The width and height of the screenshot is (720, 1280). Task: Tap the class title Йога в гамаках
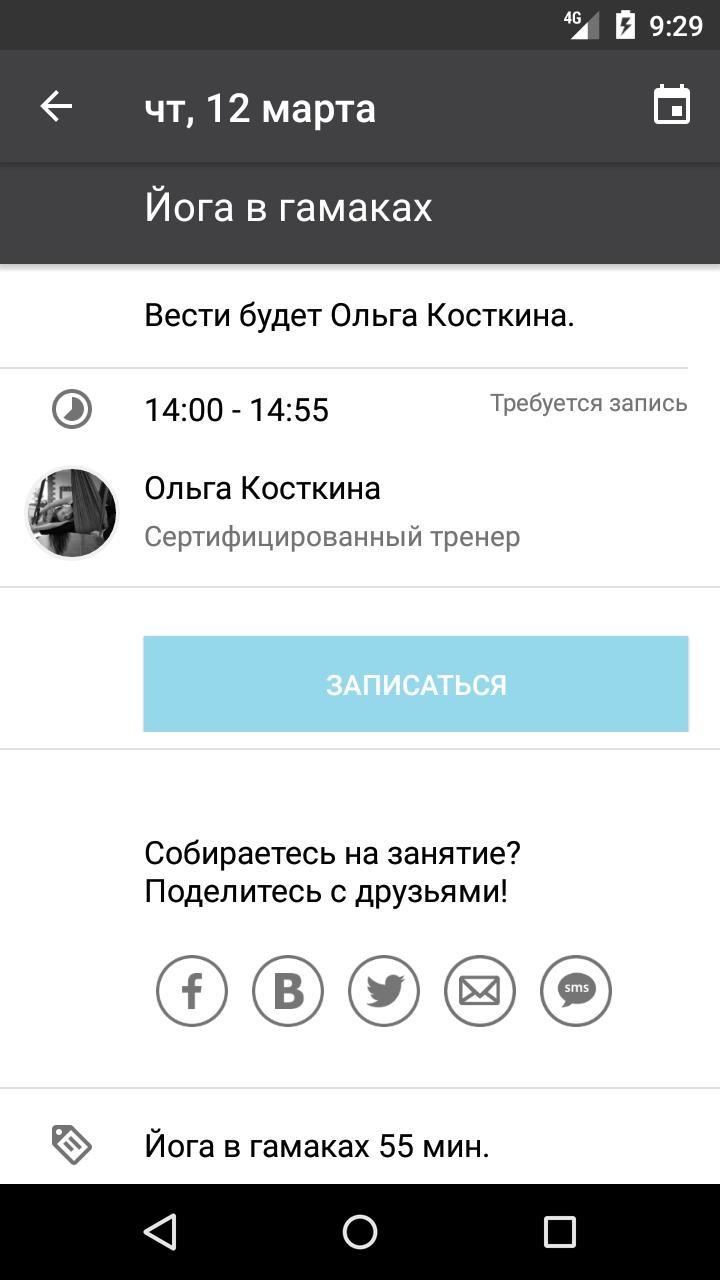288,207
